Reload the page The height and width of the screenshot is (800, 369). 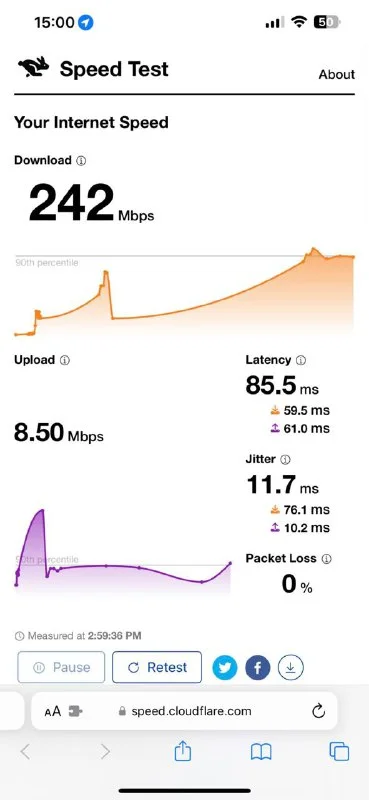(x=318, y=711)
